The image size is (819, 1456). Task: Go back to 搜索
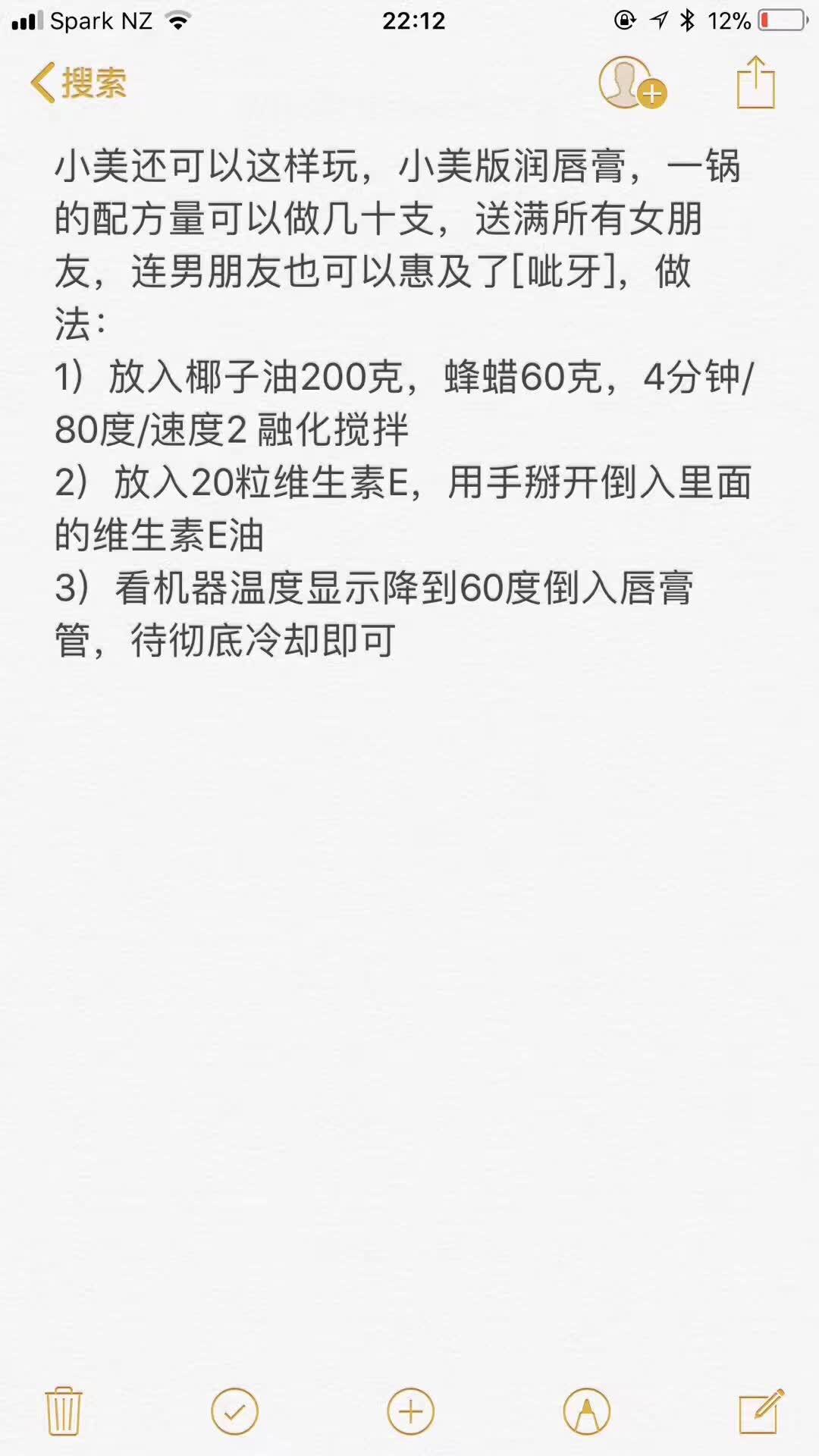(79, 83)
